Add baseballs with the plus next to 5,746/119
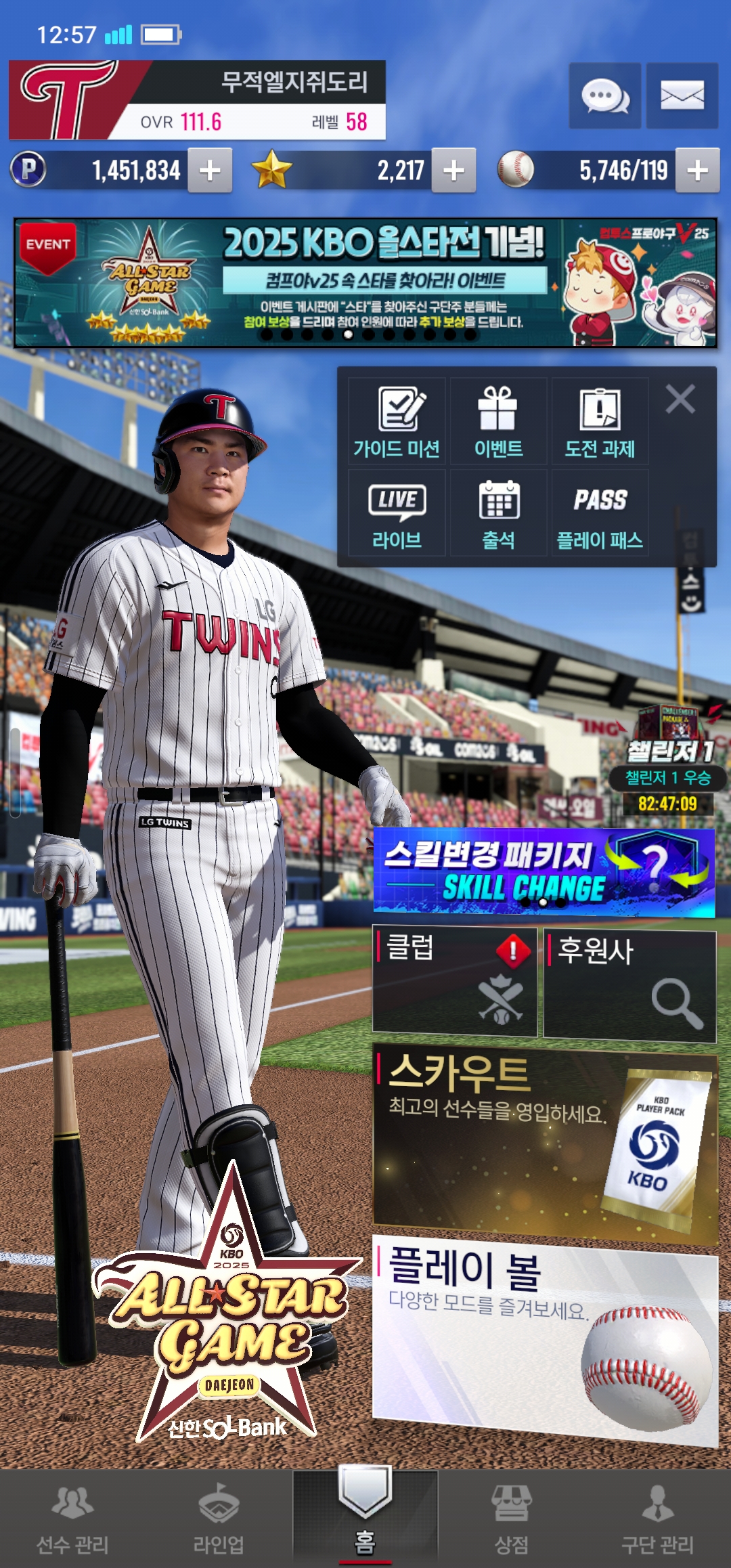731x1568 pixels. [x=697, y=171]
